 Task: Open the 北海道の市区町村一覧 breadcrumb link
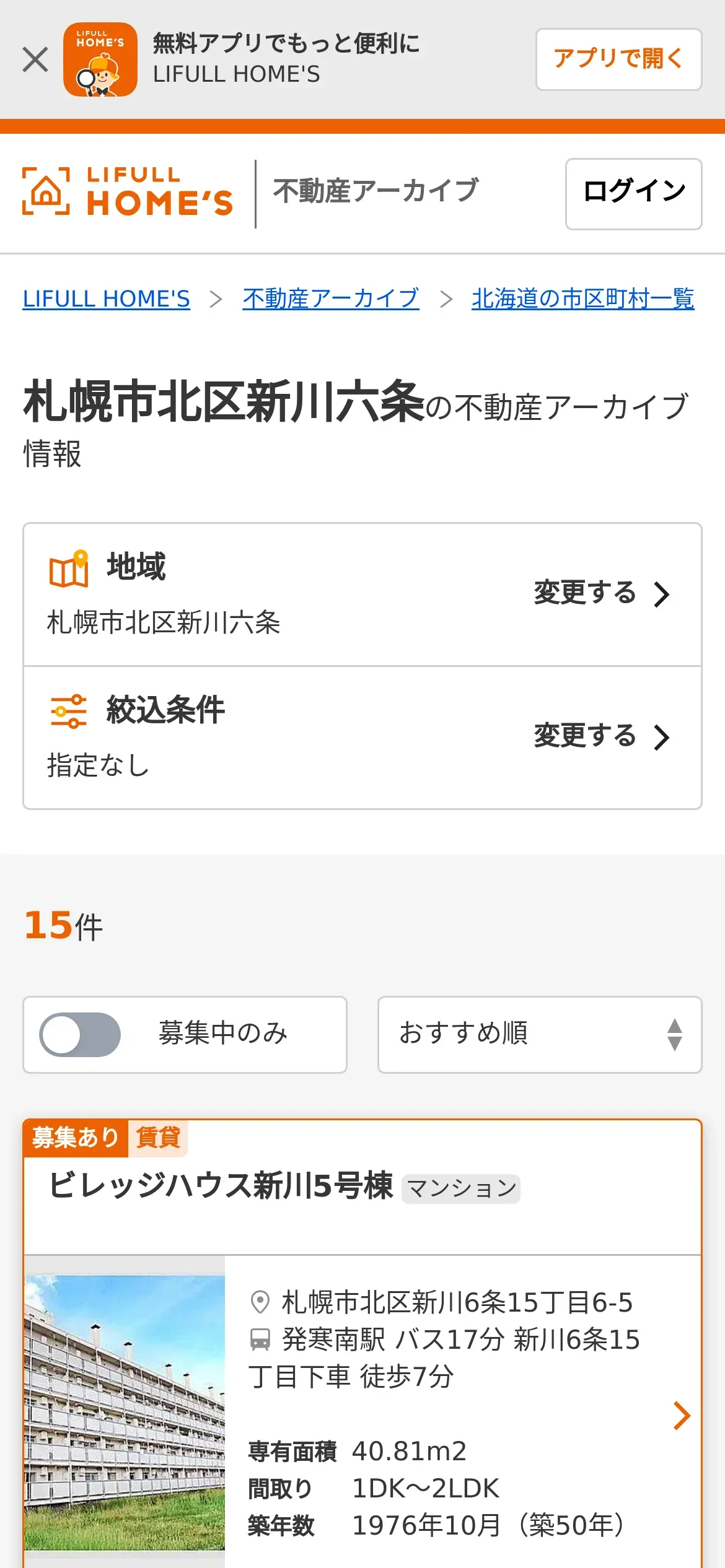pos(582,299)
